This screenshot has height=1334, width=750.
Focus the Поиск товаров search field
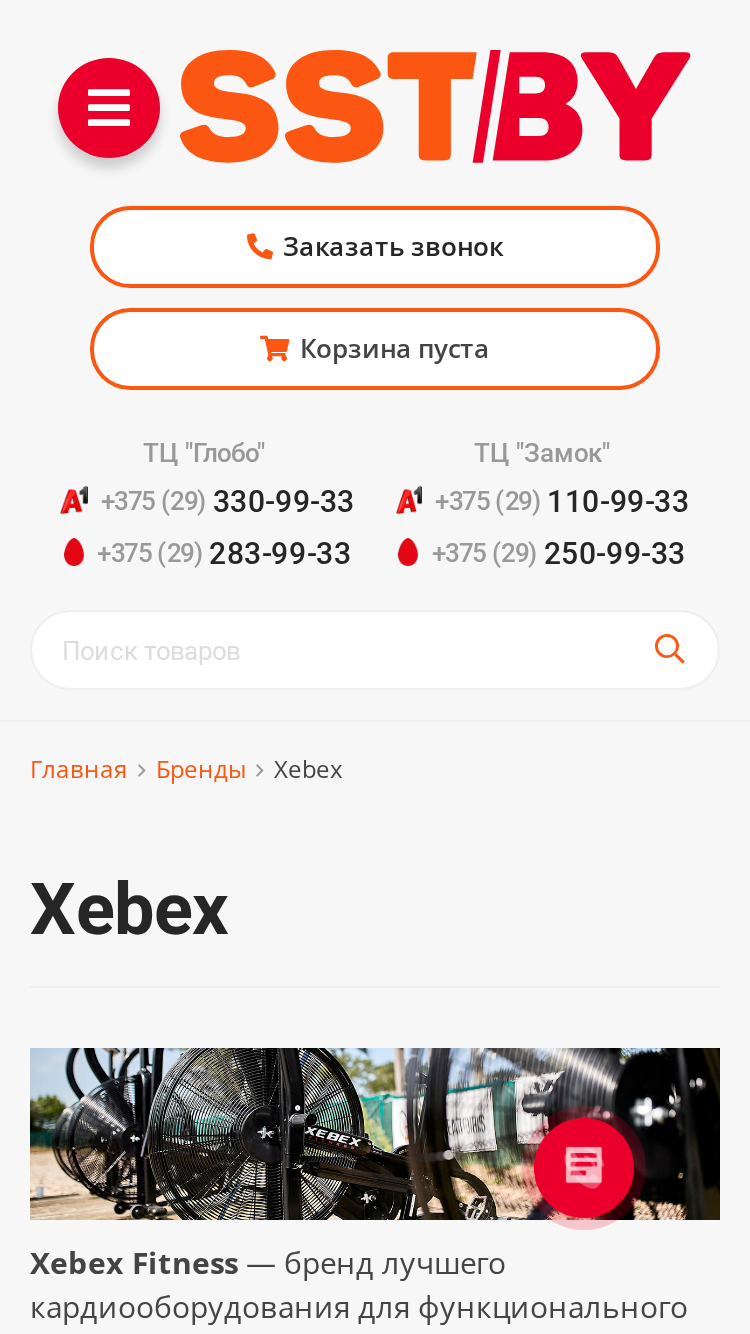tap(340, 650)
